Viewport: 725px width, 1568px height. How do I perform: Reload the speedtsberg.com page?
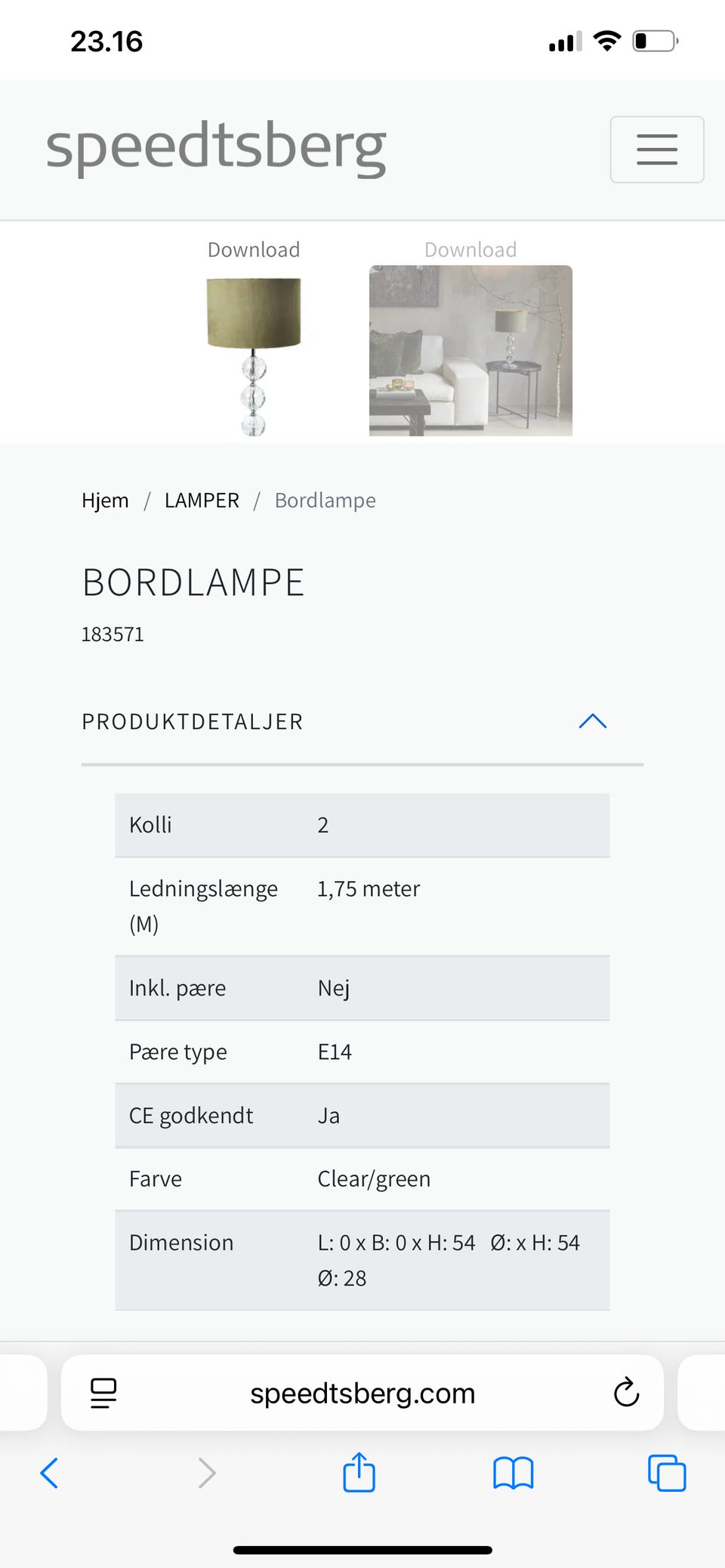click(627, 1393)
